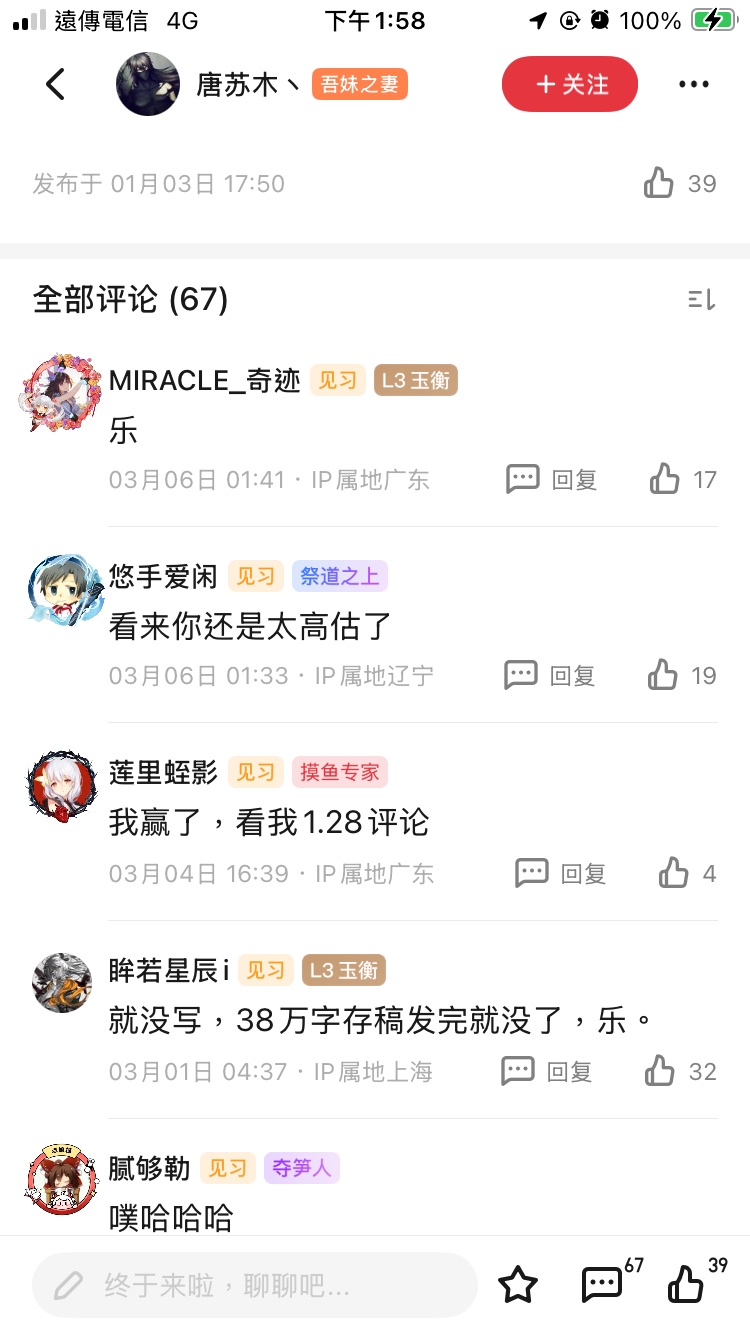This screenshot has width=750, height=1334.
Task: Reply to MIRACLE_奇迹's comment
Action: [x=552, y=480]
